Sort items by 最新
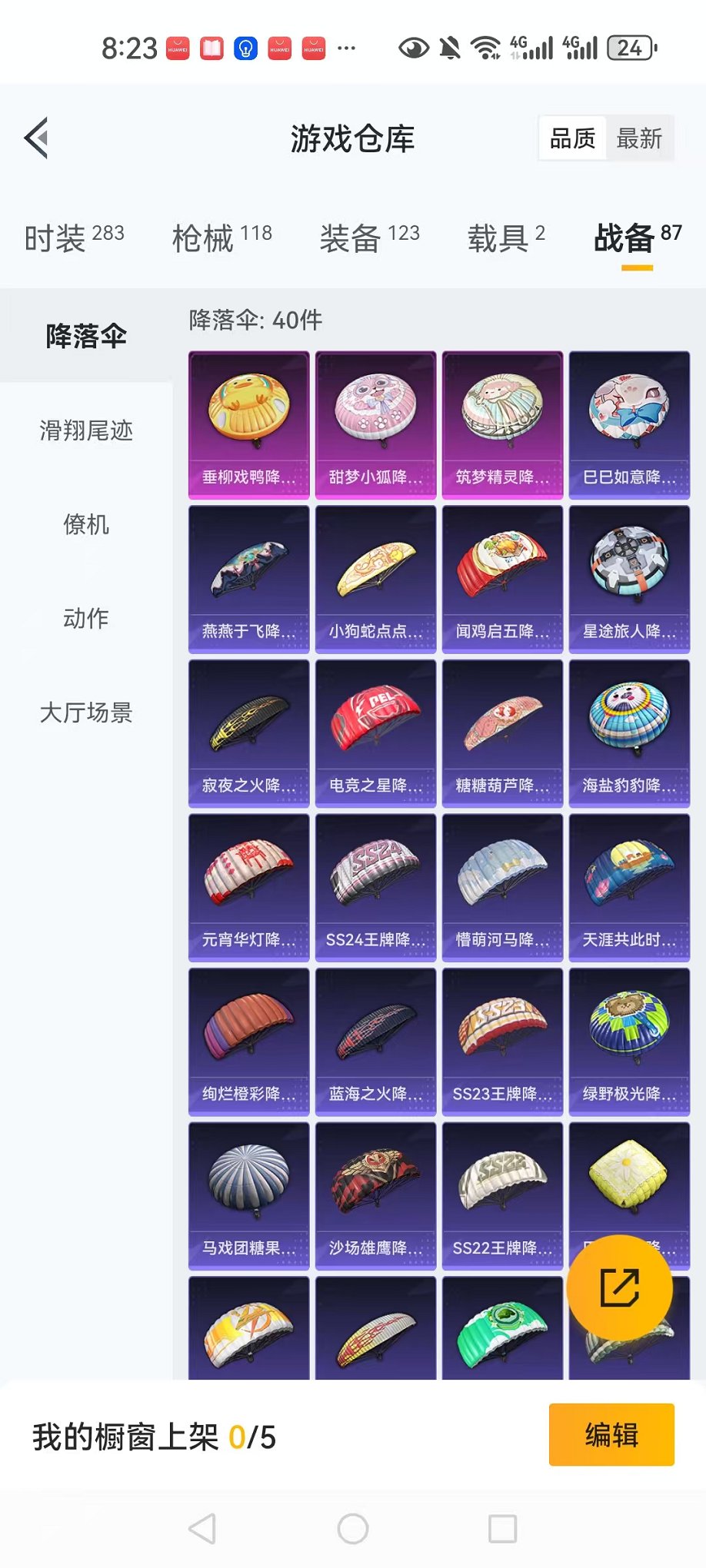Viewport: 706px width, 1568px height. tap(639, 139)
